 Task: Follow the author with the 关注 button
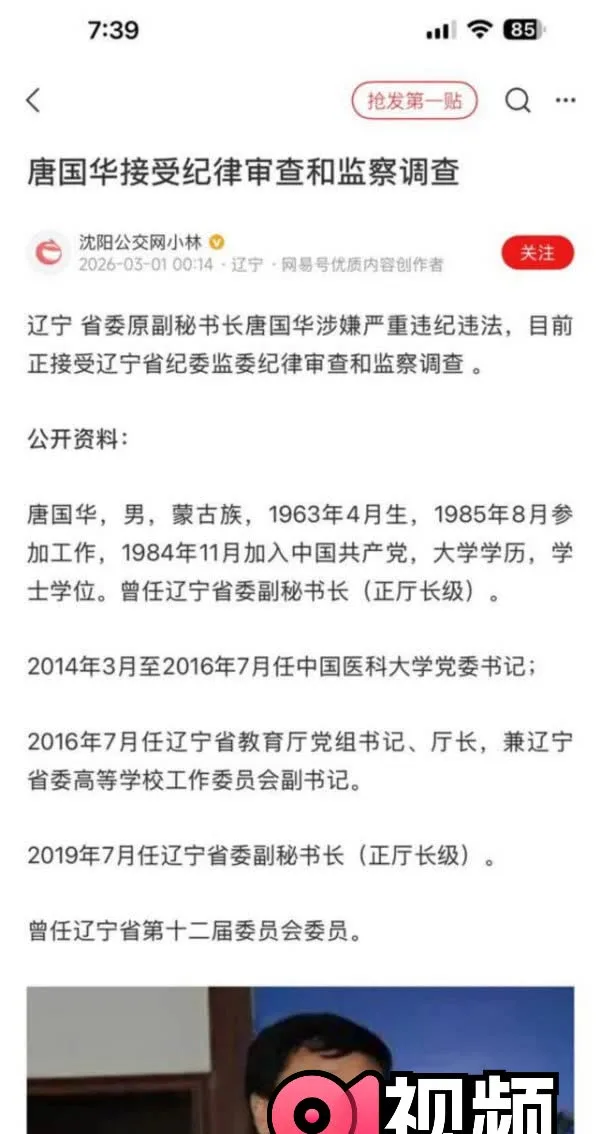(x=537, y=252)
